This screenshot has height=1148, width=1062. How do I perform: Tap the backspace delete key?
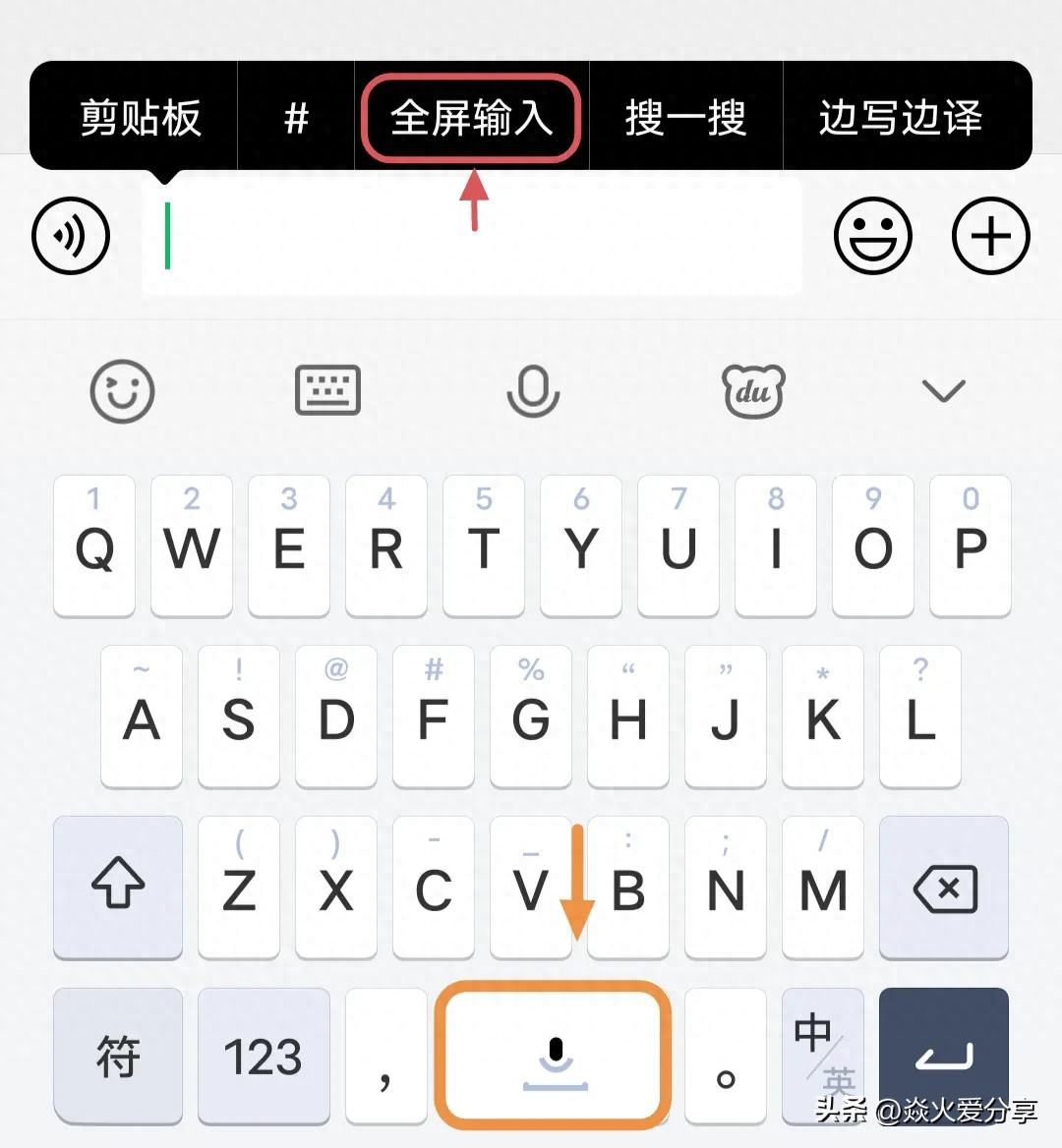[944, 888]
